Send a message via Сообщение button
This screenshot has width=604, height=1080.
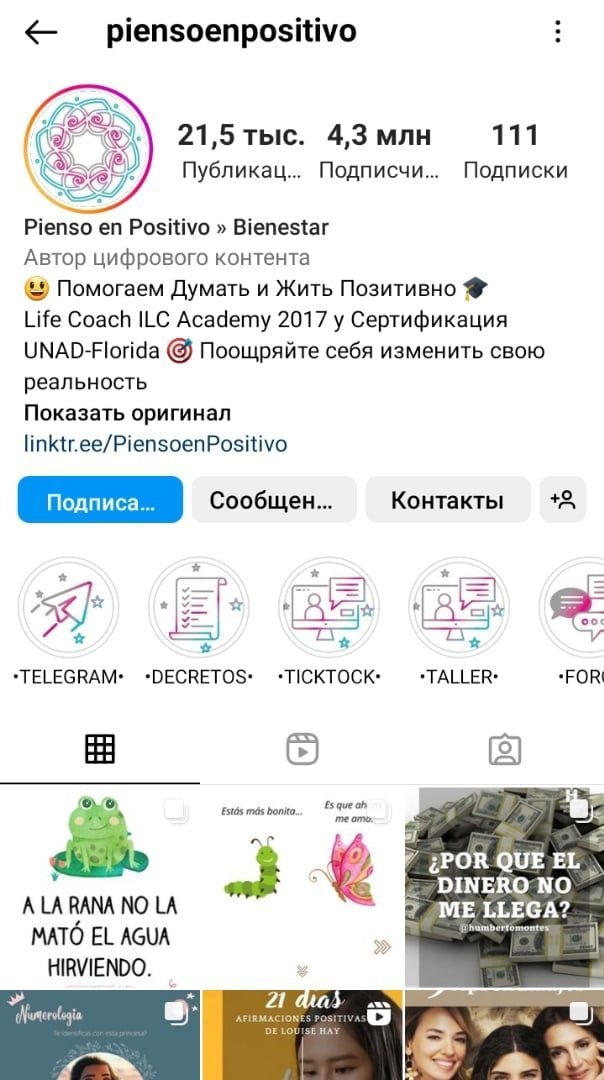[274, 500]
